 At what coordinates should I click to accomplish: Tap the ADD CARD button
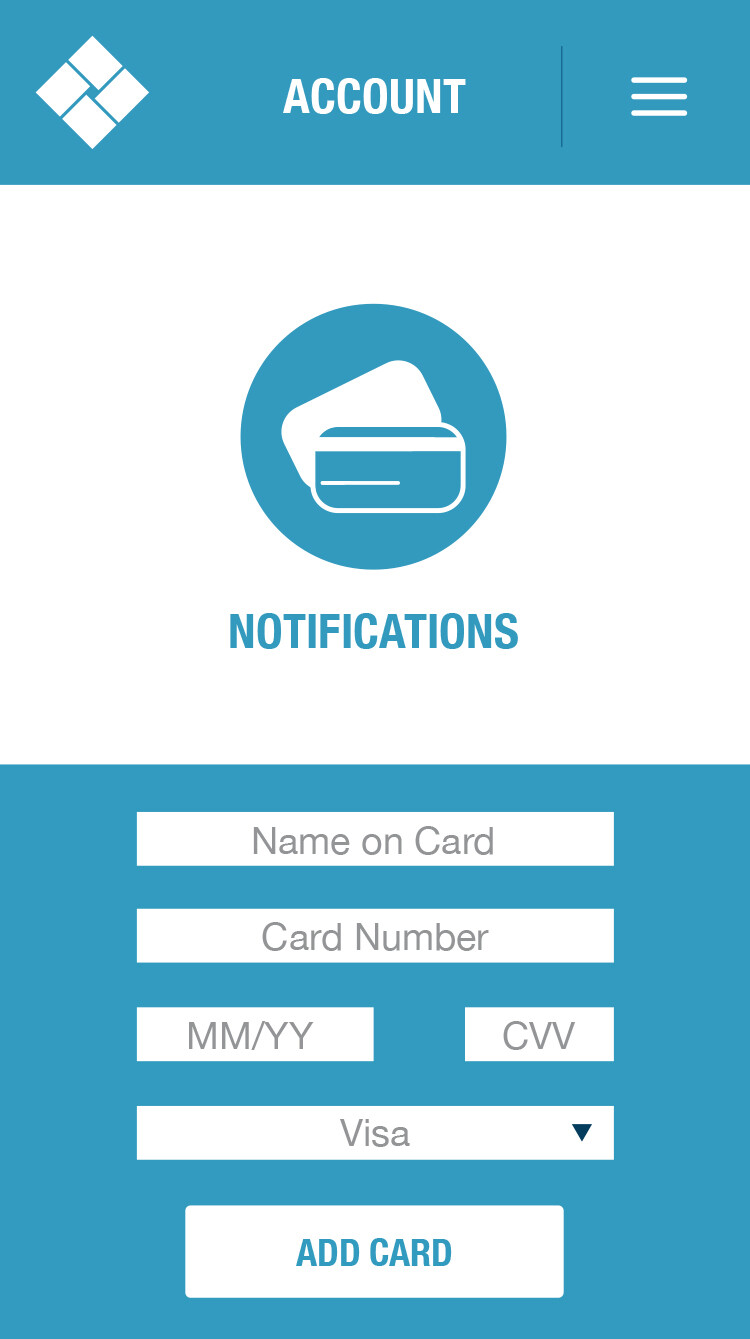click(374, 1251)
